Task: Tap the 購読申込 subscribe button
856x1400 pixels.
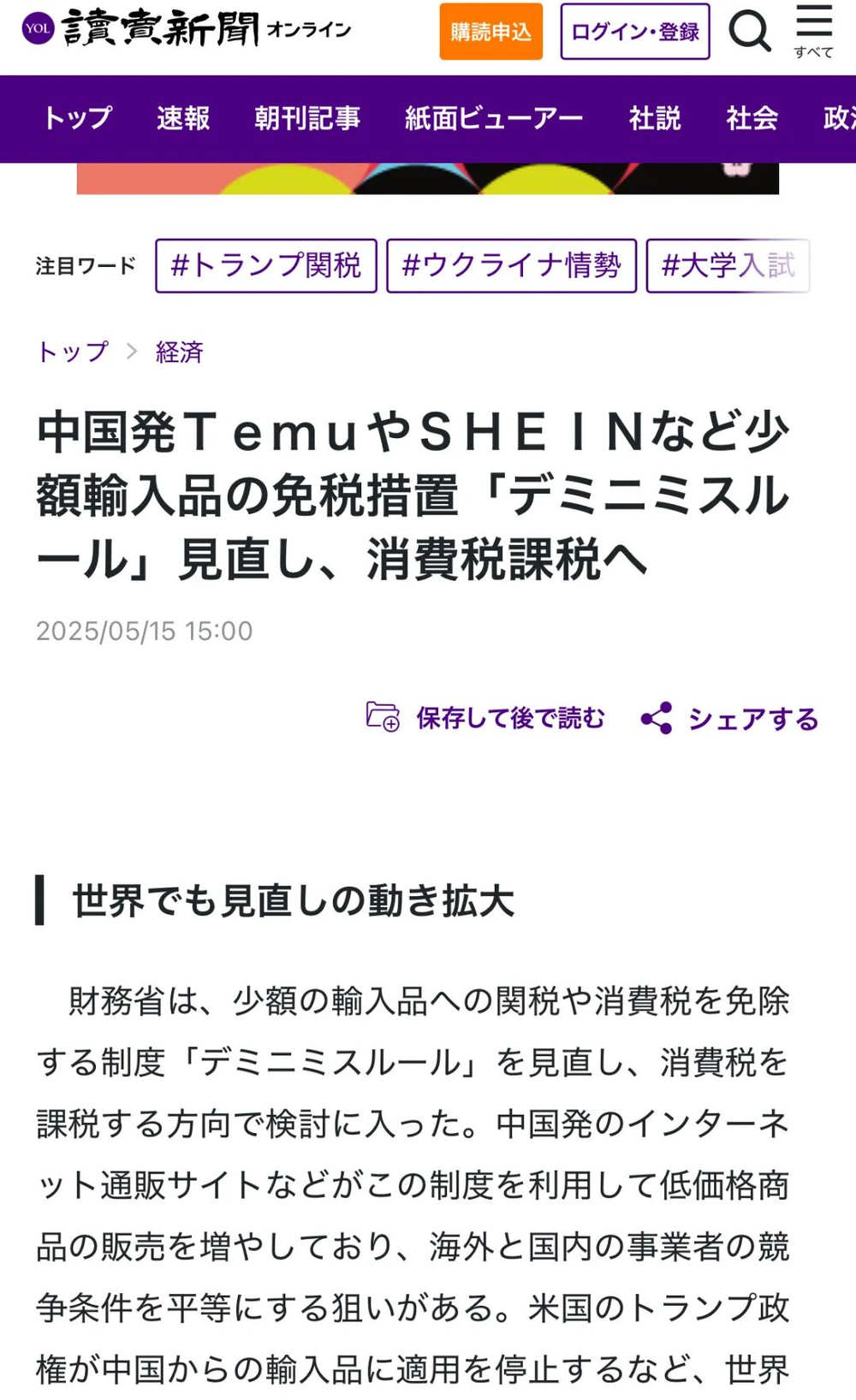Action: pyautogui.click(x=490, y=32)
